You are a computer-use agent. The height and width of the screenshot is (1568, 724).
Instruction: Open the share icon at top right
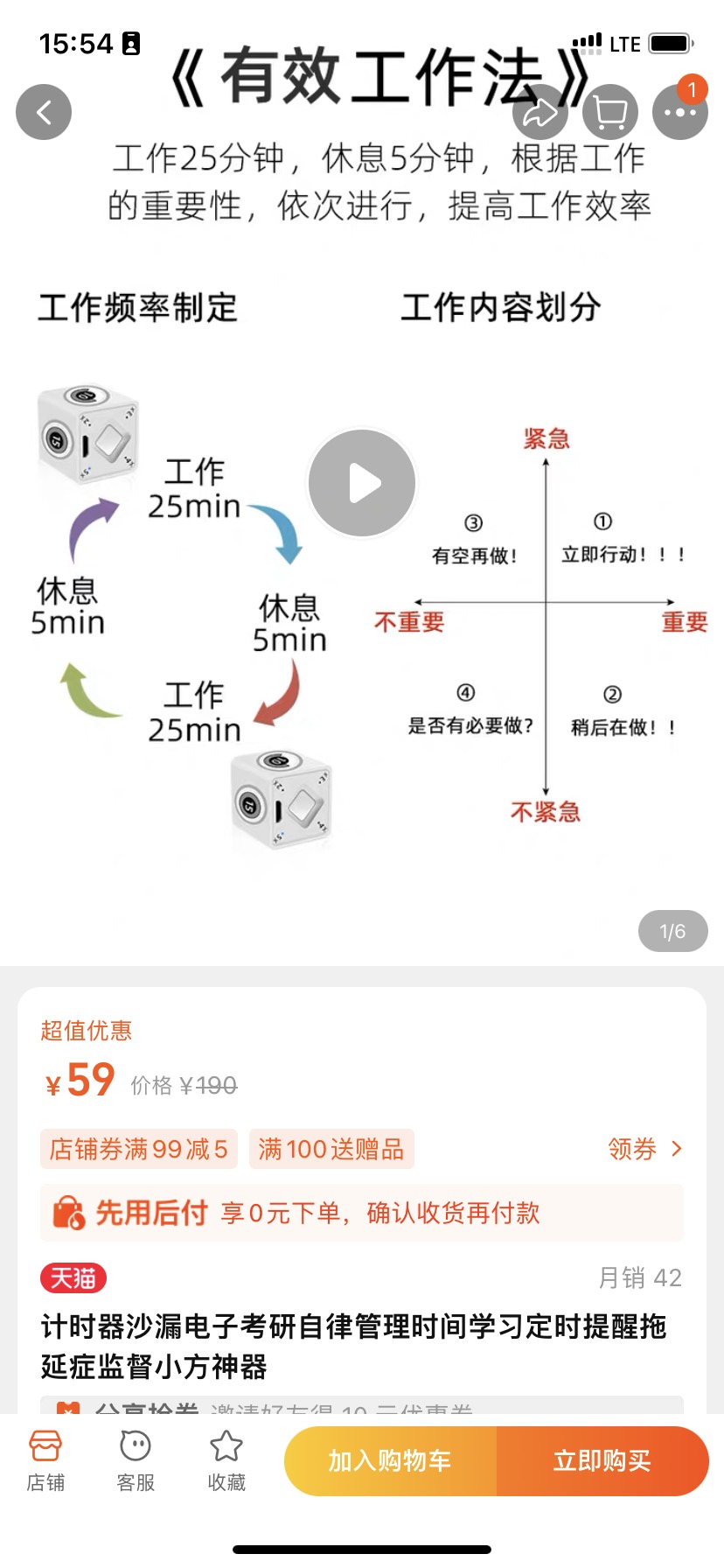pyautogui.click(x=541, y=112)
